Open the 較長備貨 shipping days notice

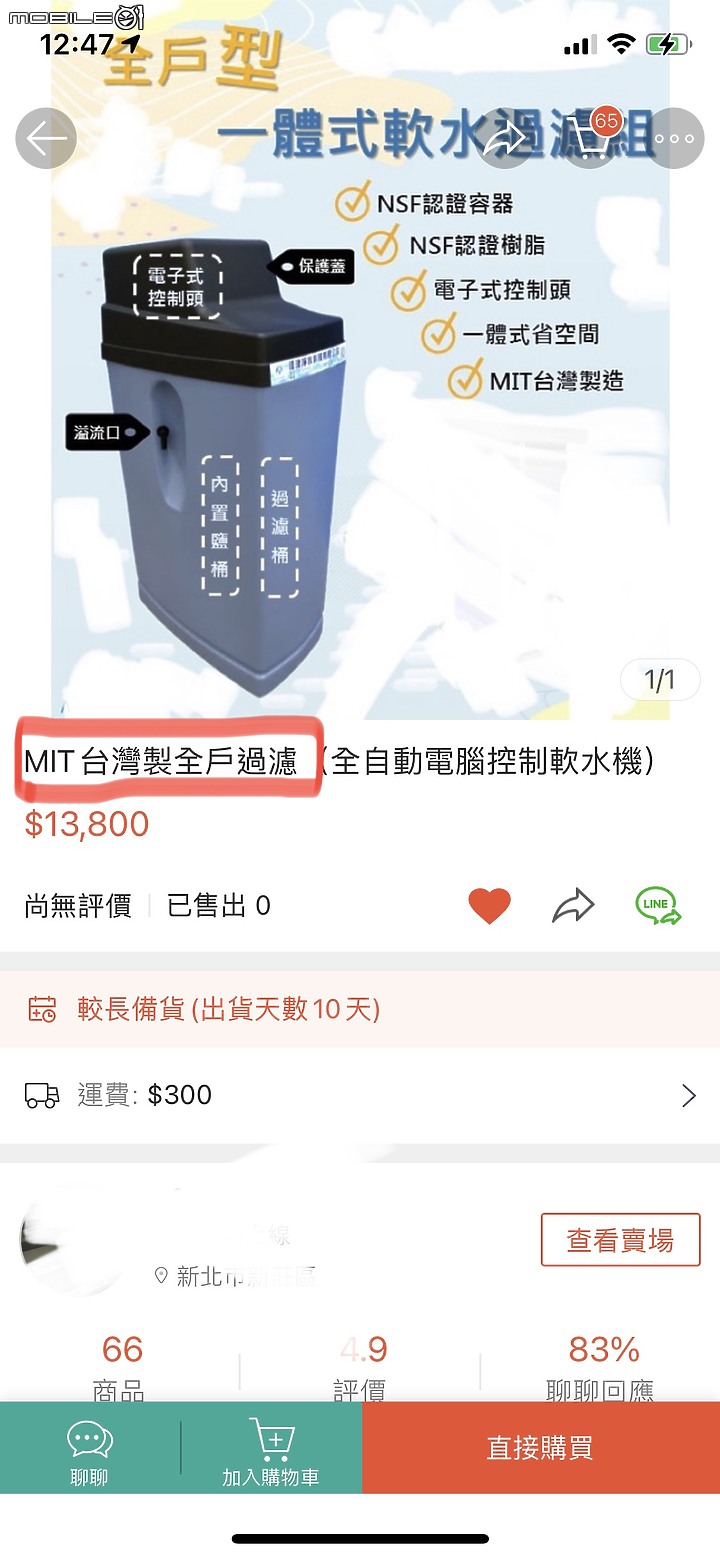360,1009
